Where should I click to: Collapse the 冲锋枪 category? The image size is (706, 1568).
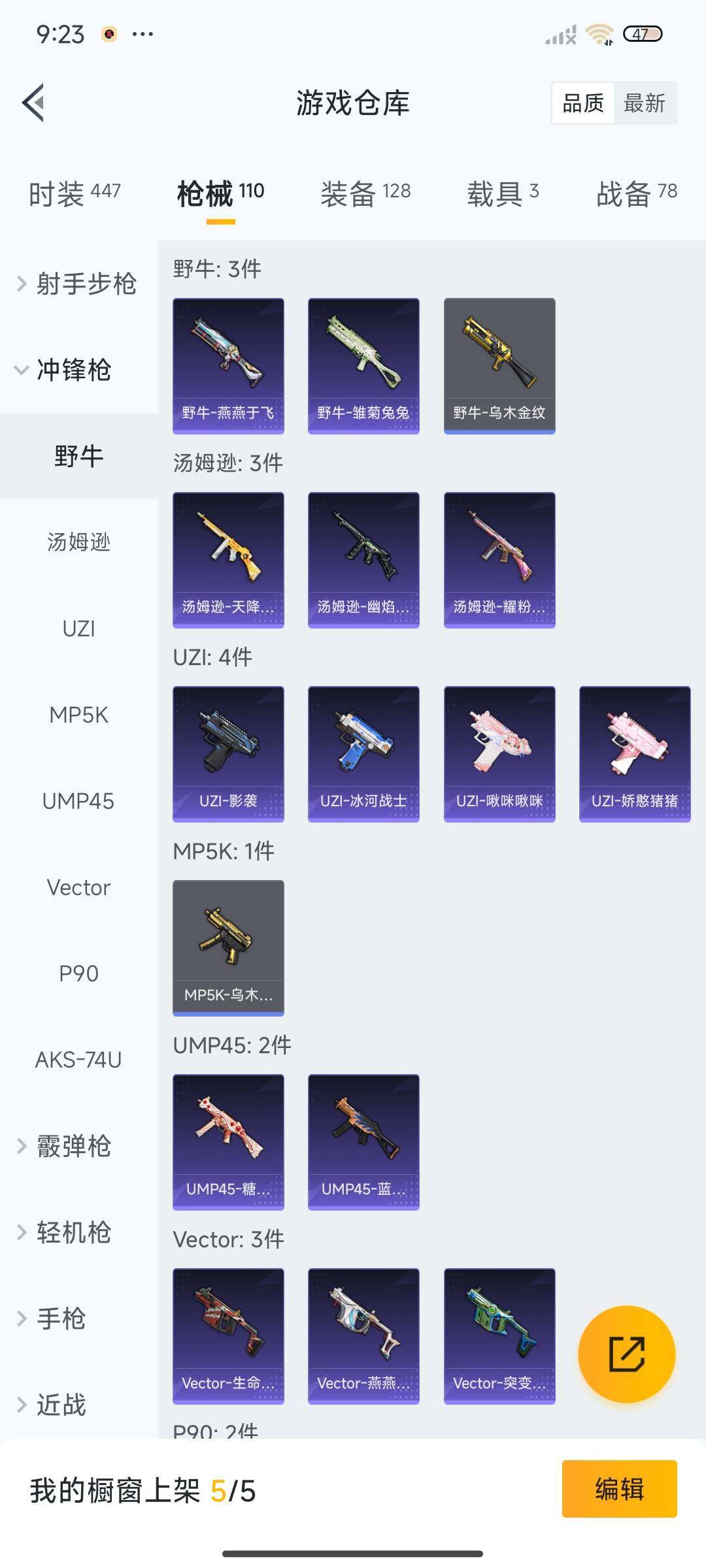pos(64,370)
